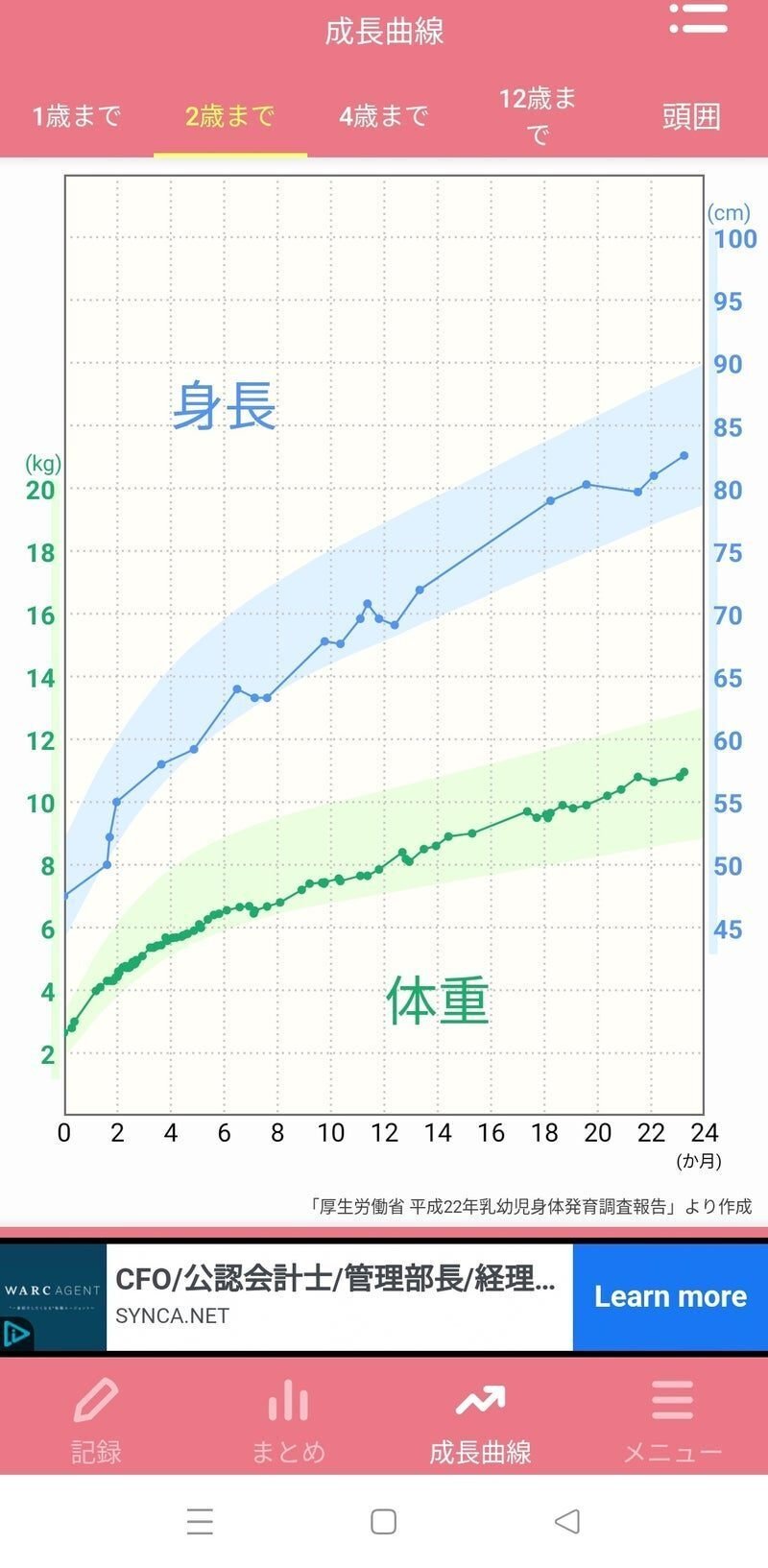Switch to the 1歳まで tab
This screenshot has height=1568, width=768.
tap(77, 114)
